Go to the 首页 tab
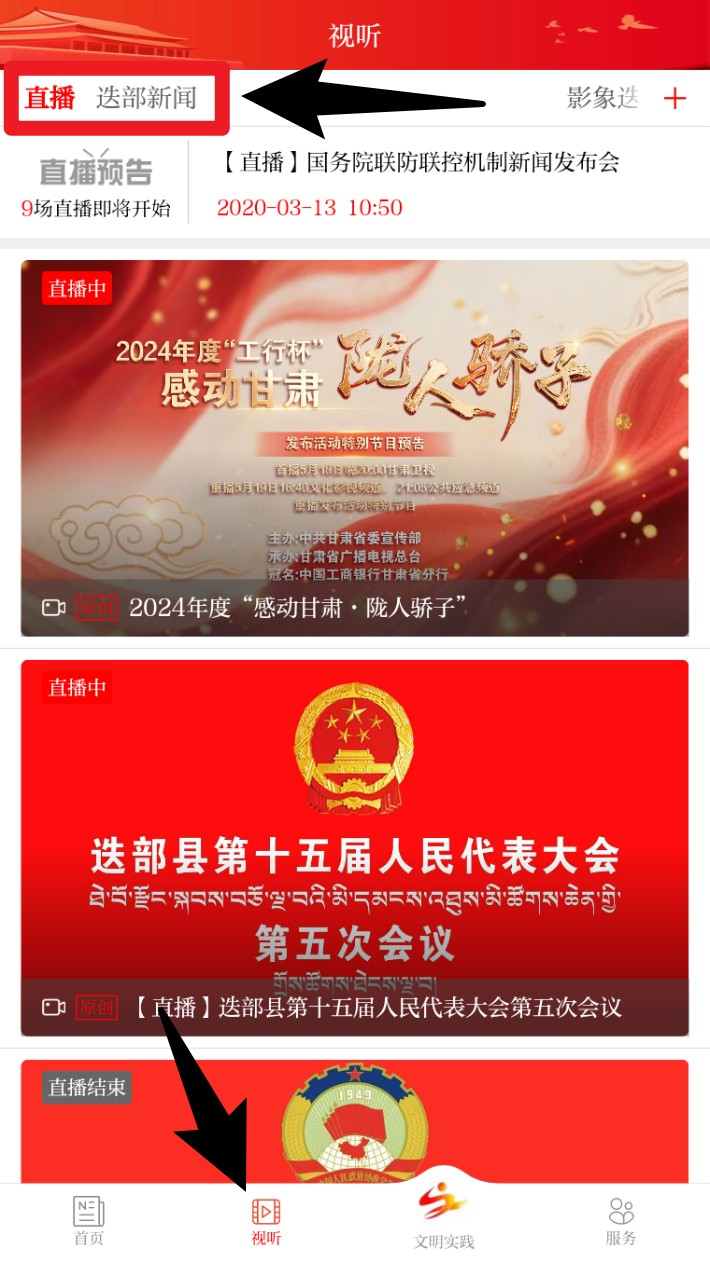Screen dimensions: 710x1263 88,1221
